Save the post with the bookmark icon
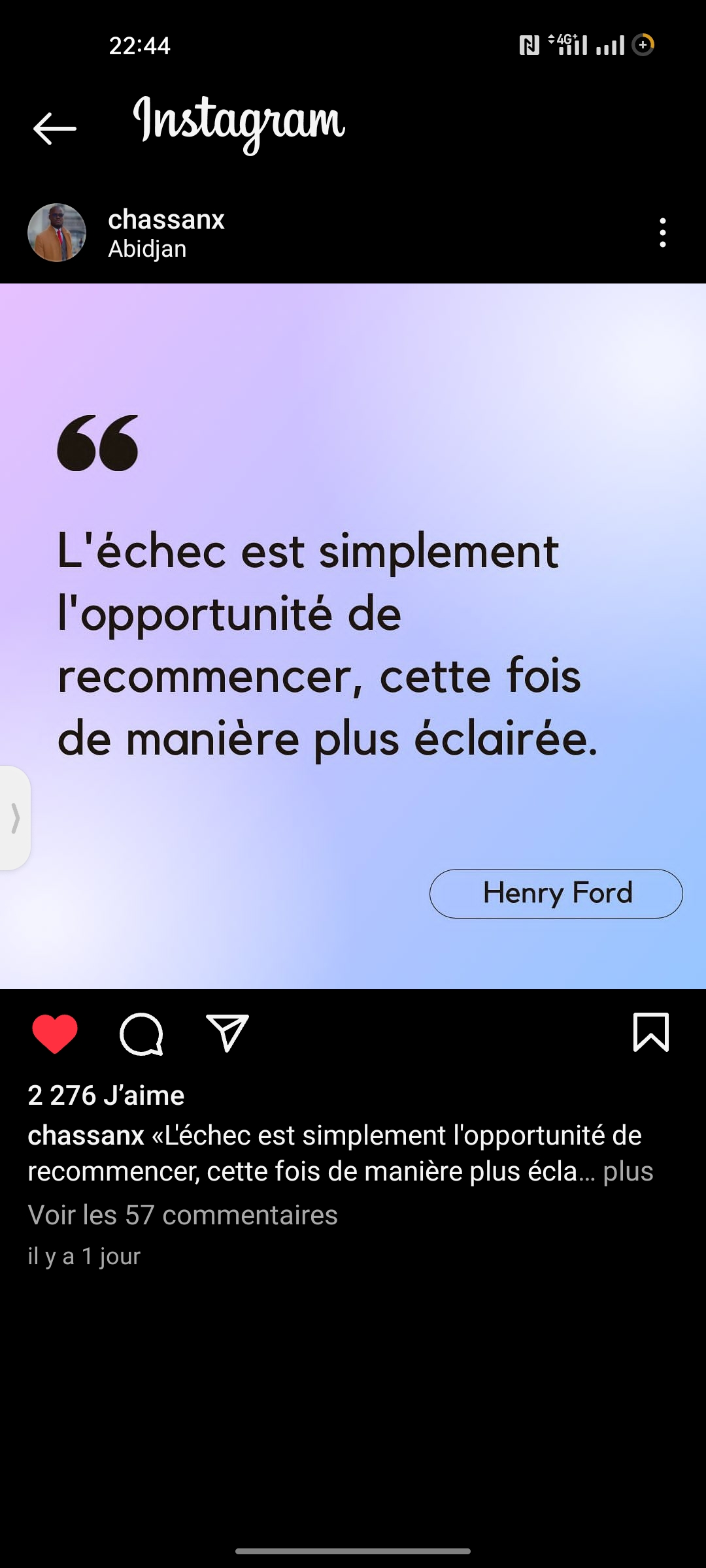The height and width of the screenshot is (1568, 706). (651, 1032)
